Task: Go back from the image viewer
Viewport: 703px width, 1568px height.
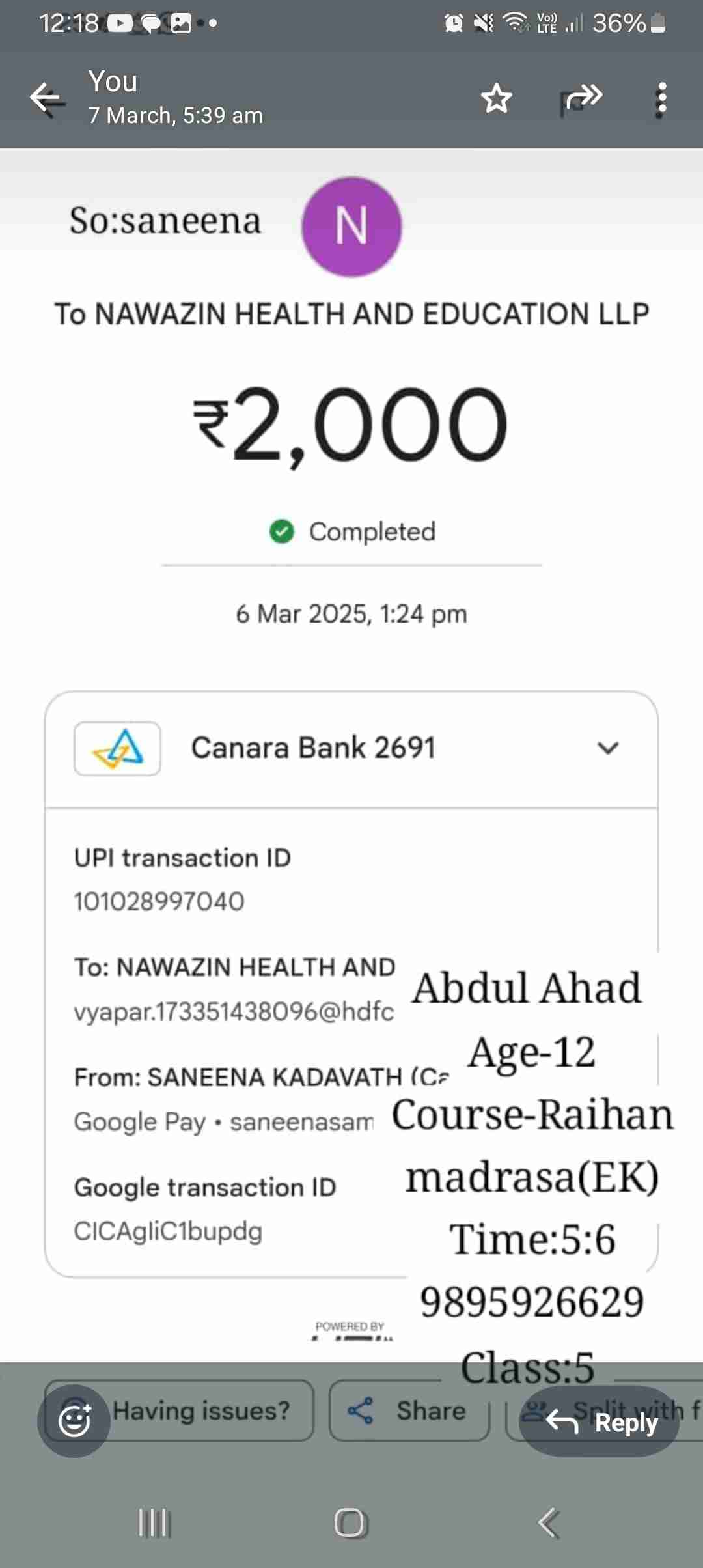Action: coord(47,99)
